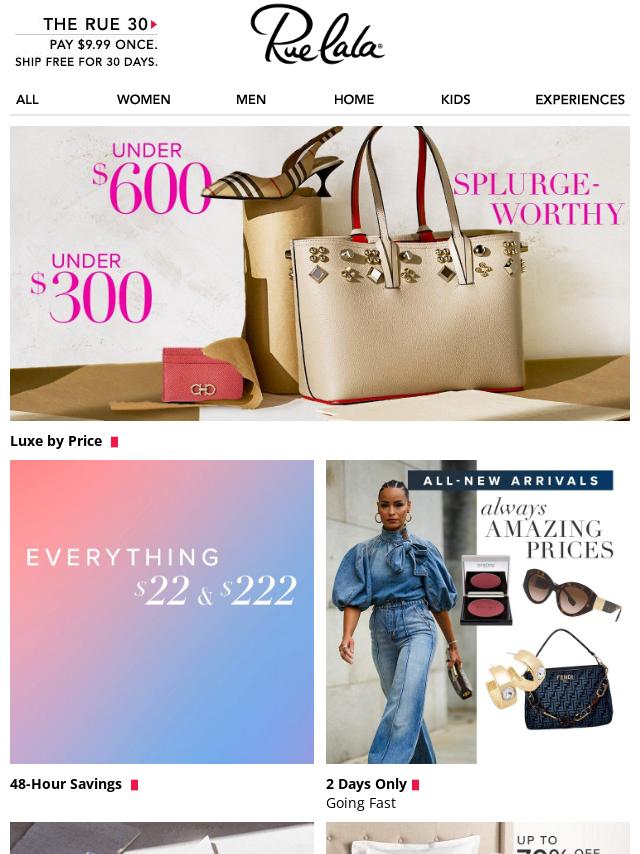Screen dimensions: 640x854
Task: Open the Luxe by Price banner
Action: (x=320, y=272)
